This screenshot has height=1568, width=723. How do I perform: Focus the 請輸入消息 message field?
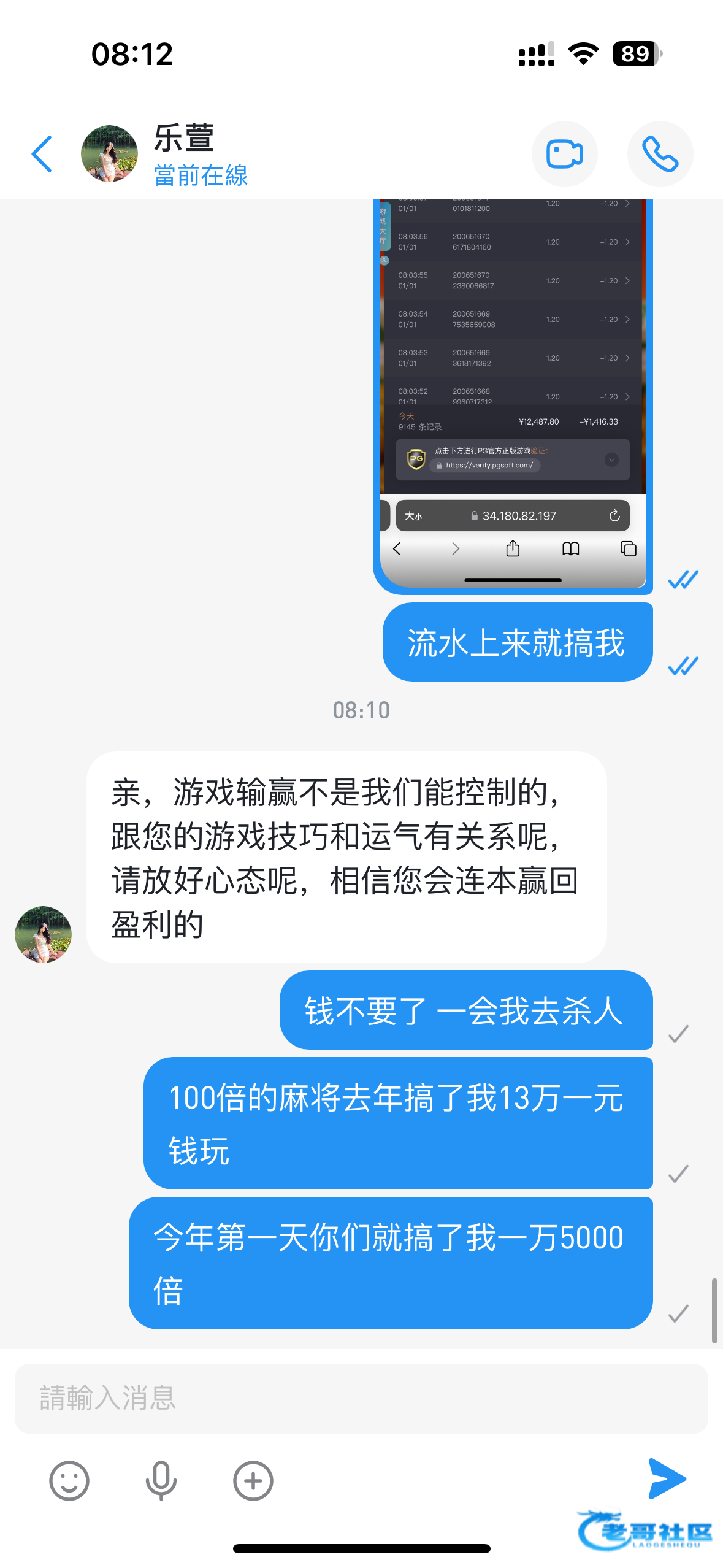coord(361,1399)
